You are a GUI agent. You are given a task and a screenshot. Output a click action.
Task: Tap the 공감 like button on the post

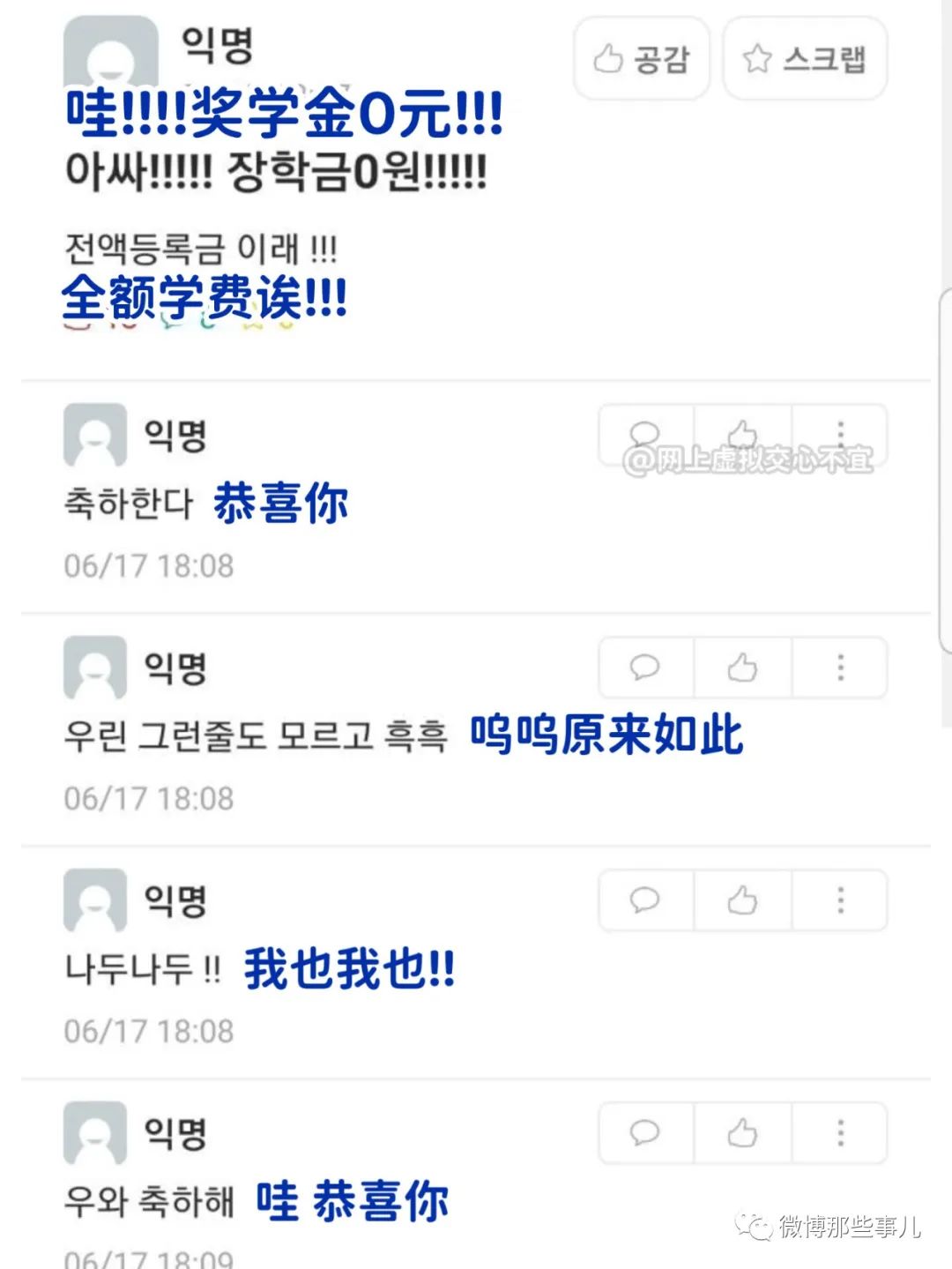click(642, 59)
